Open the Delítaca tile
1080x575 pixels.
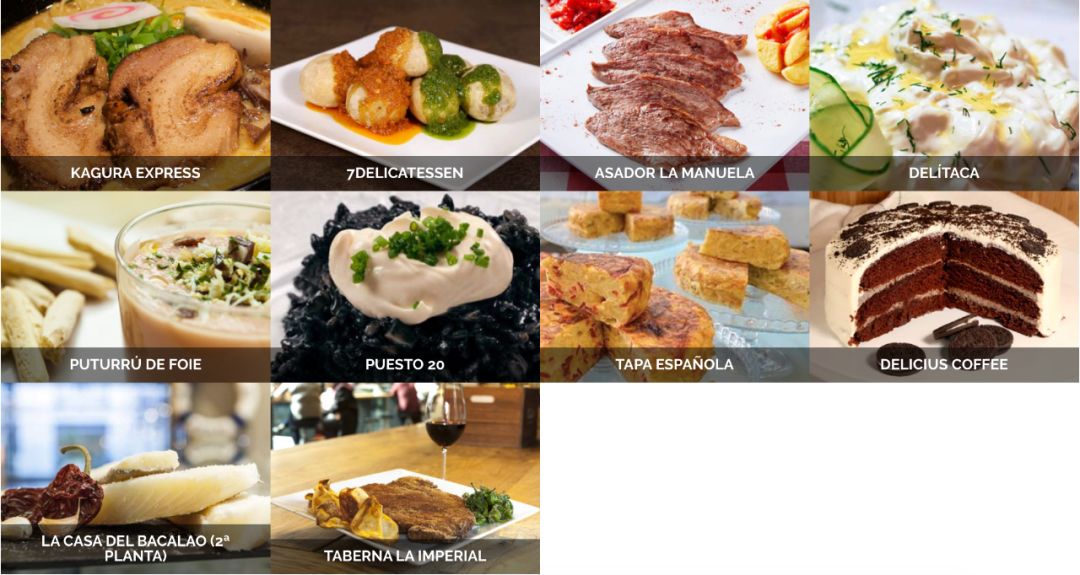(x=944, y=95)
